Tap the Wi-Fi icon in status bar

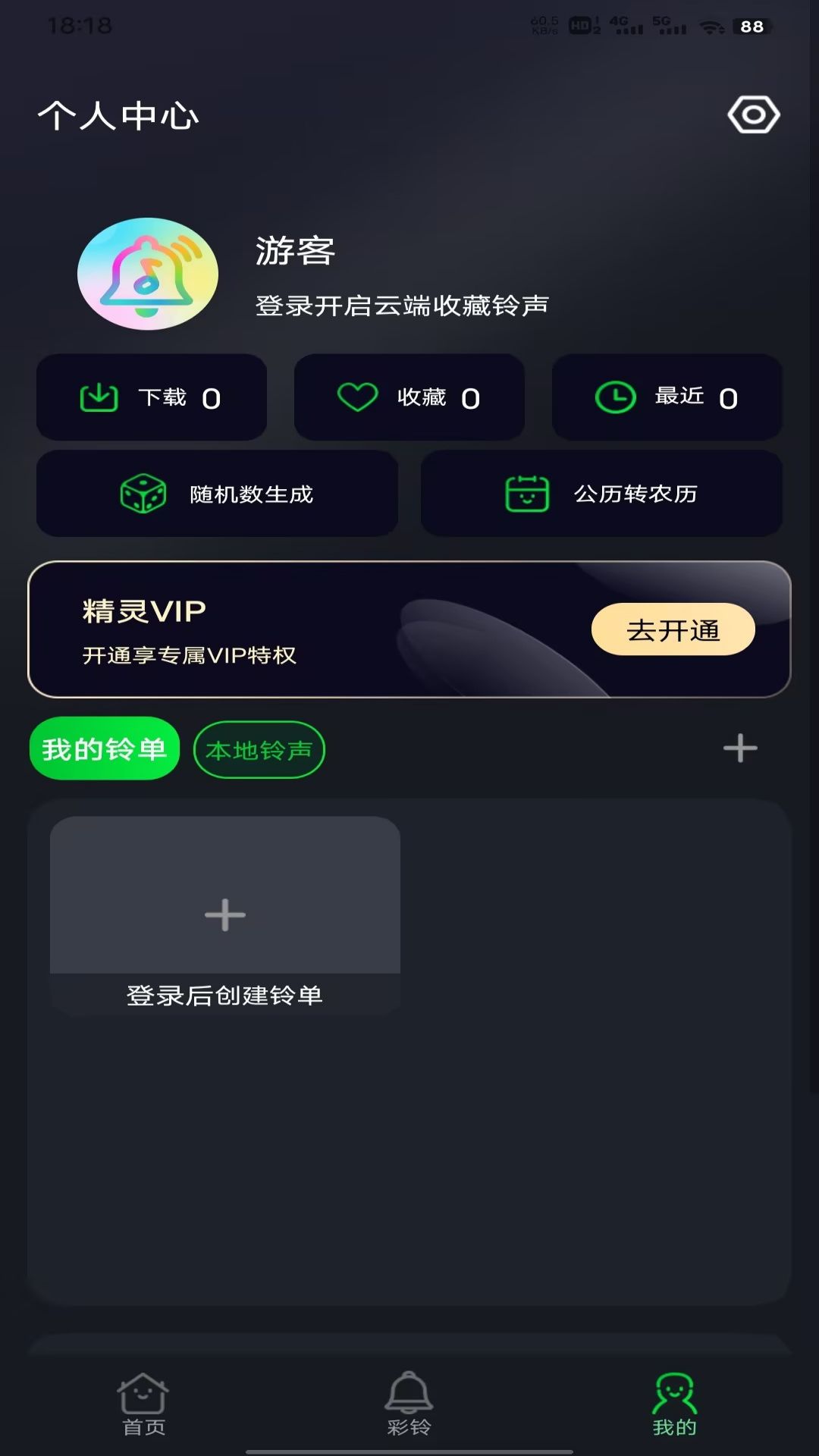pyautogui.click(x=709, y=25)
